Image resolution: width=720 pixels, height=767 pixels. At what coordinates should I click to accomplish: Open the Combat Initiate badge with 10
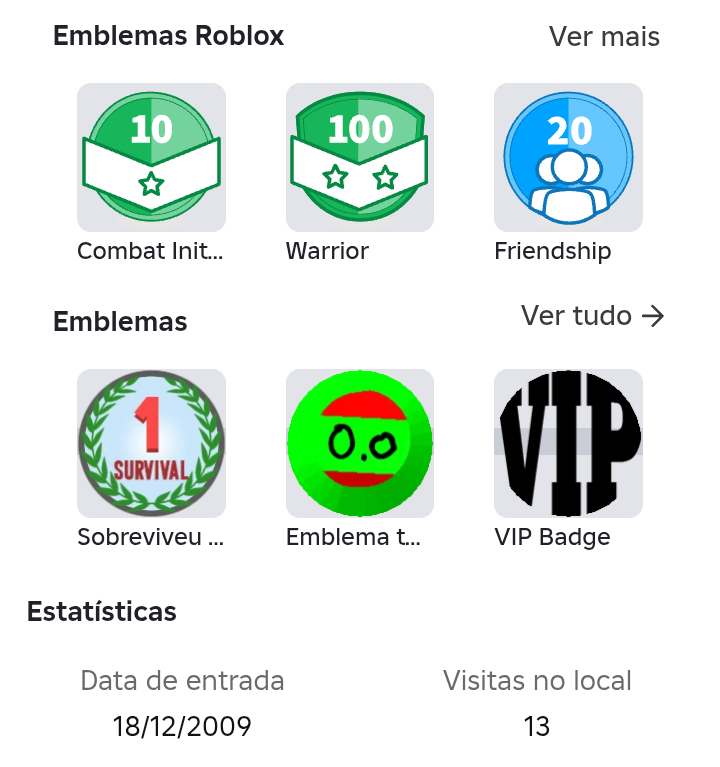point(151,157)
